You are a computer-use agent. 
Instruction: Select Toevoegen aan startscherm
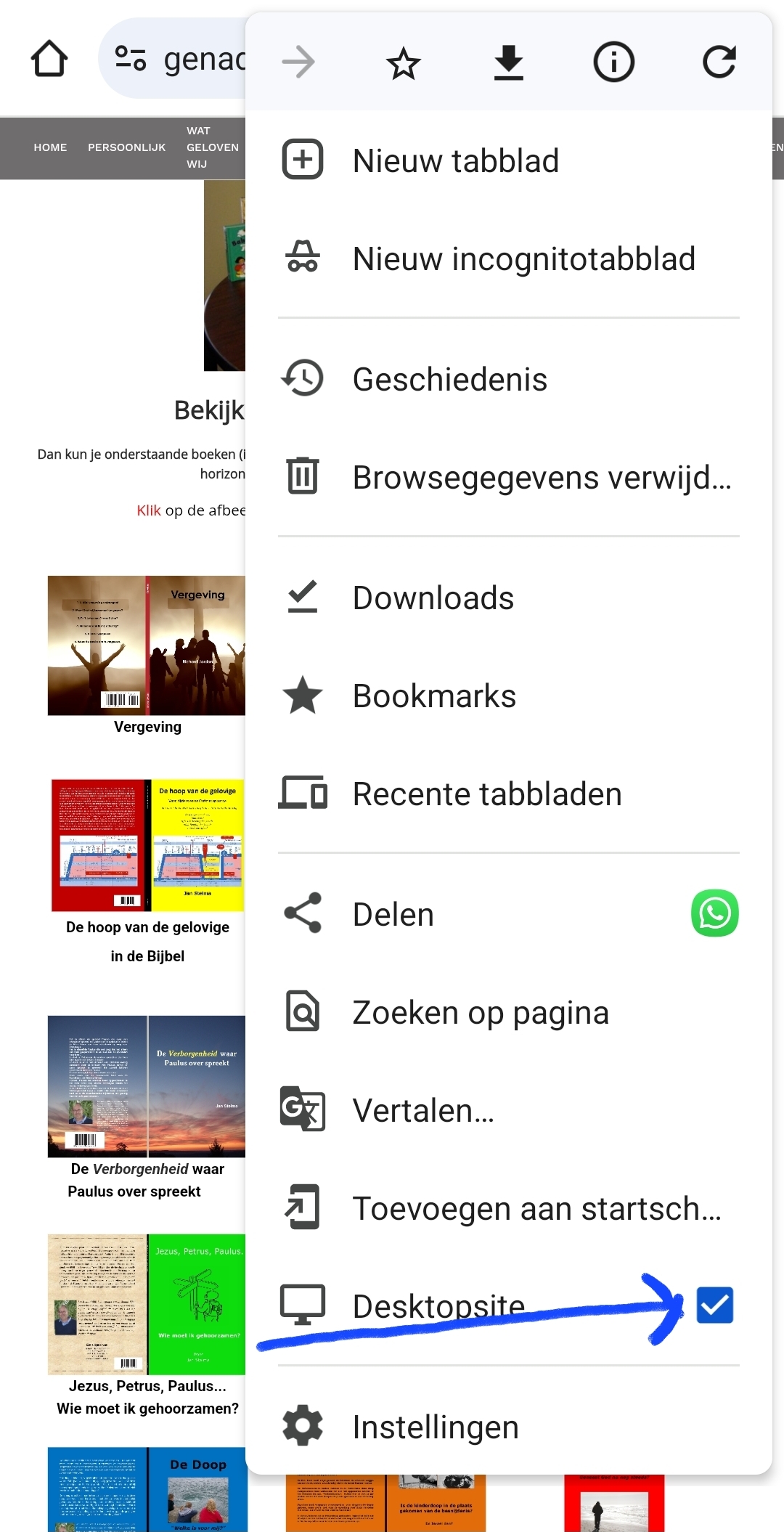coord(536,1208)
